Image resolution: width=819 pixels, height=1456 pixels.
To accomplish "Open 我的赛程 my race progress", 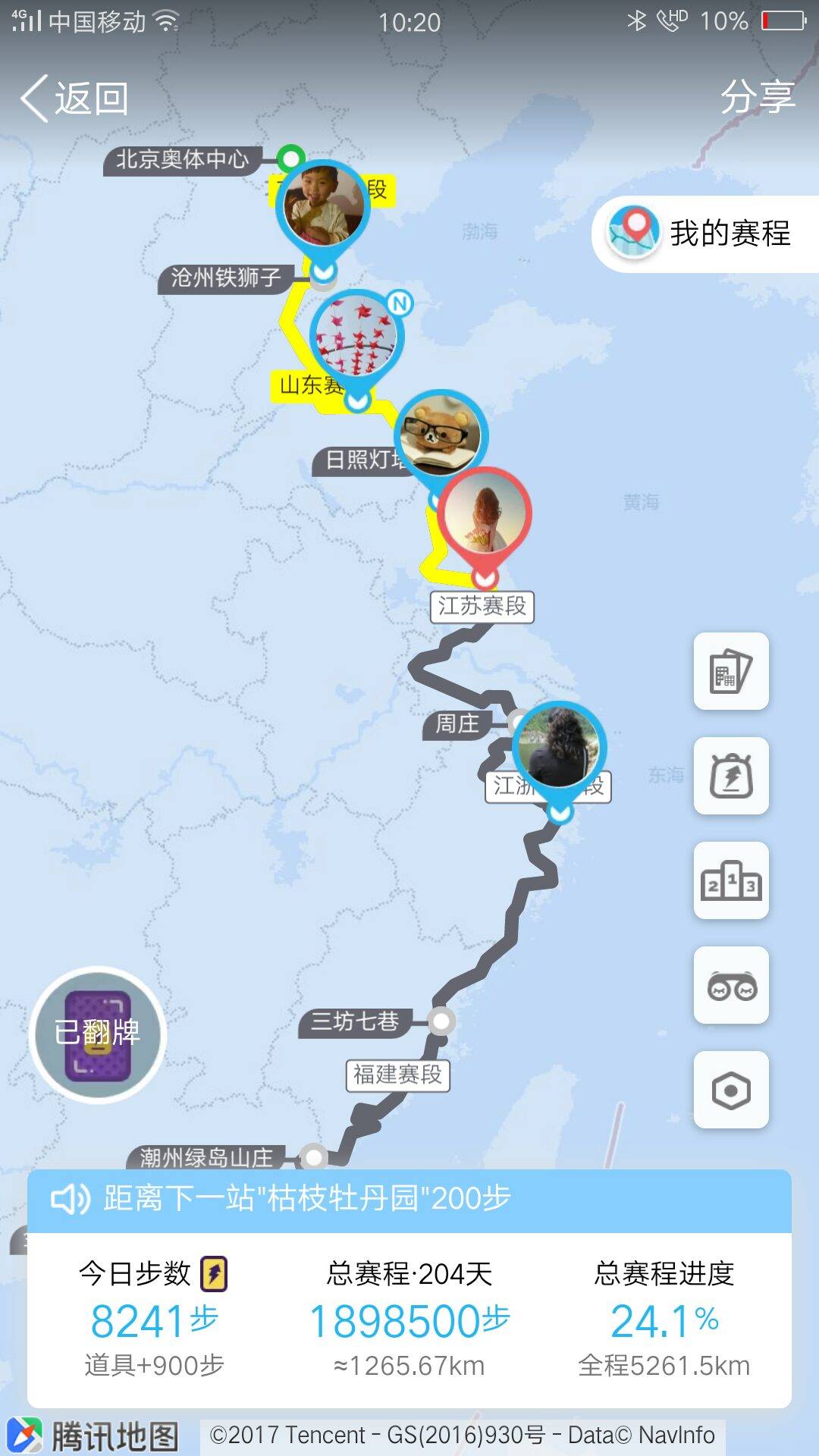I will (x=705, y=234).
